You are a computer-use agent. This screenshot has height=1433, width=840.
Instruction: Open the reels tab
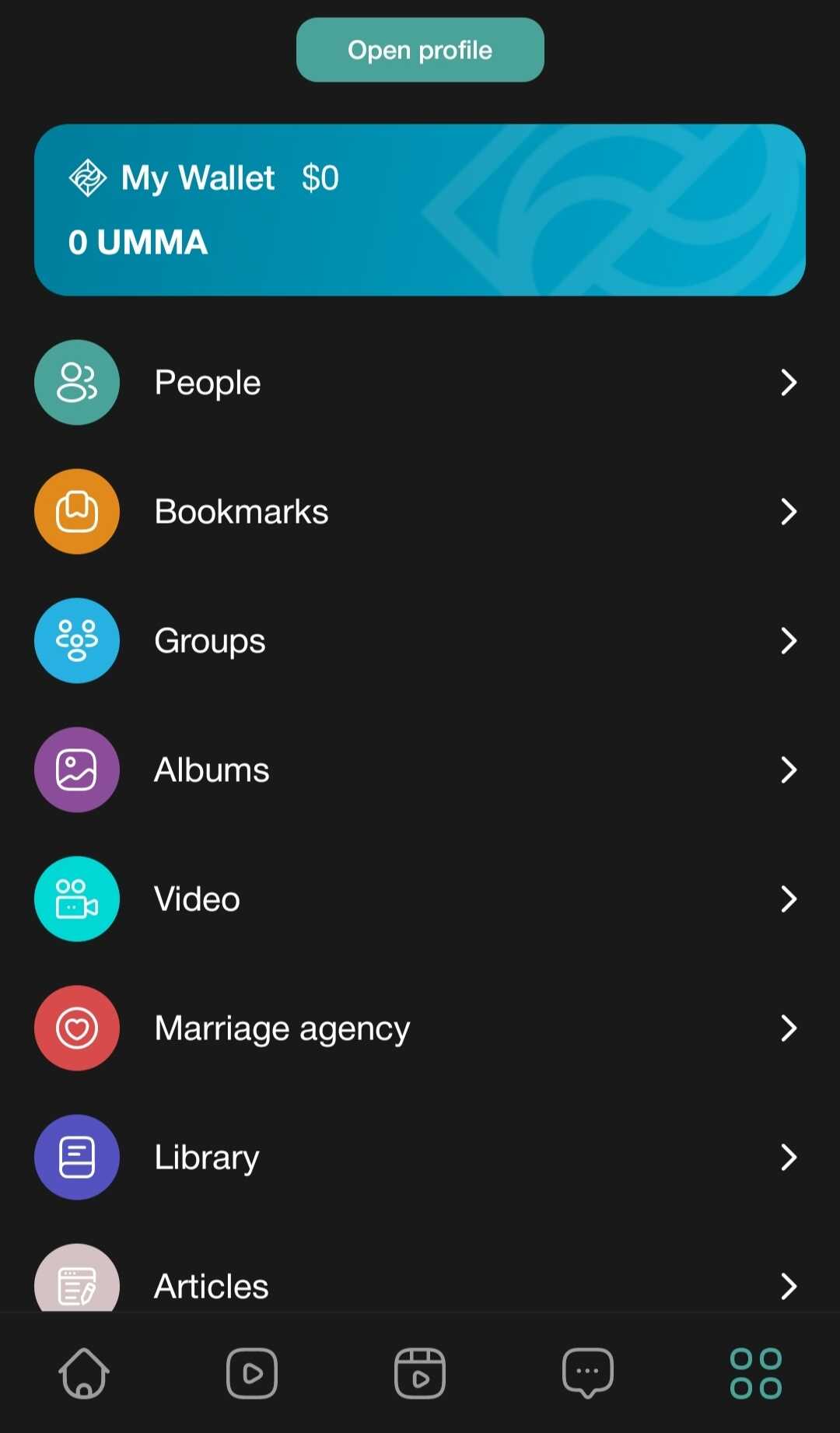coord(420,1373)
